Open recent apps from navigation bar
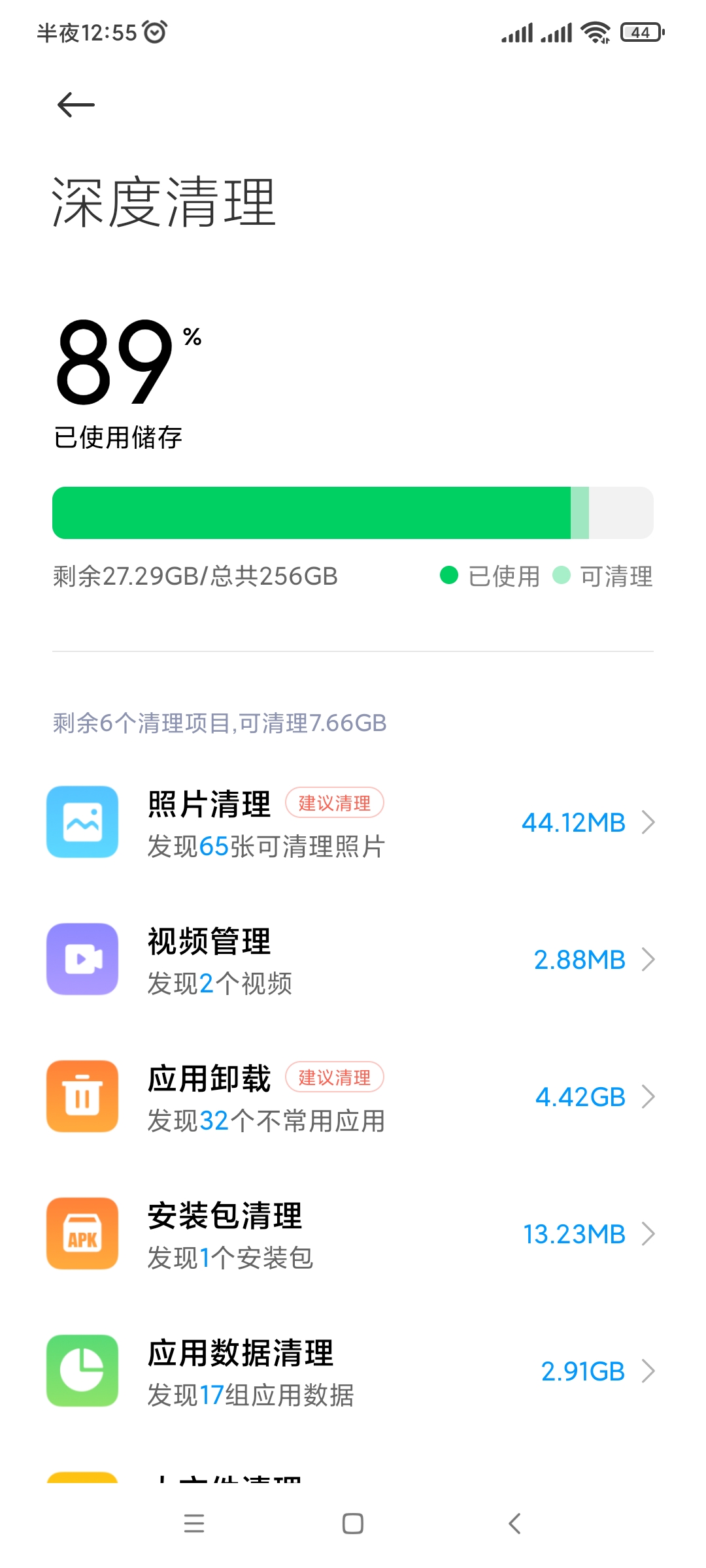This screenshot has width=706, height=1568. click(x=194, y=1524)
